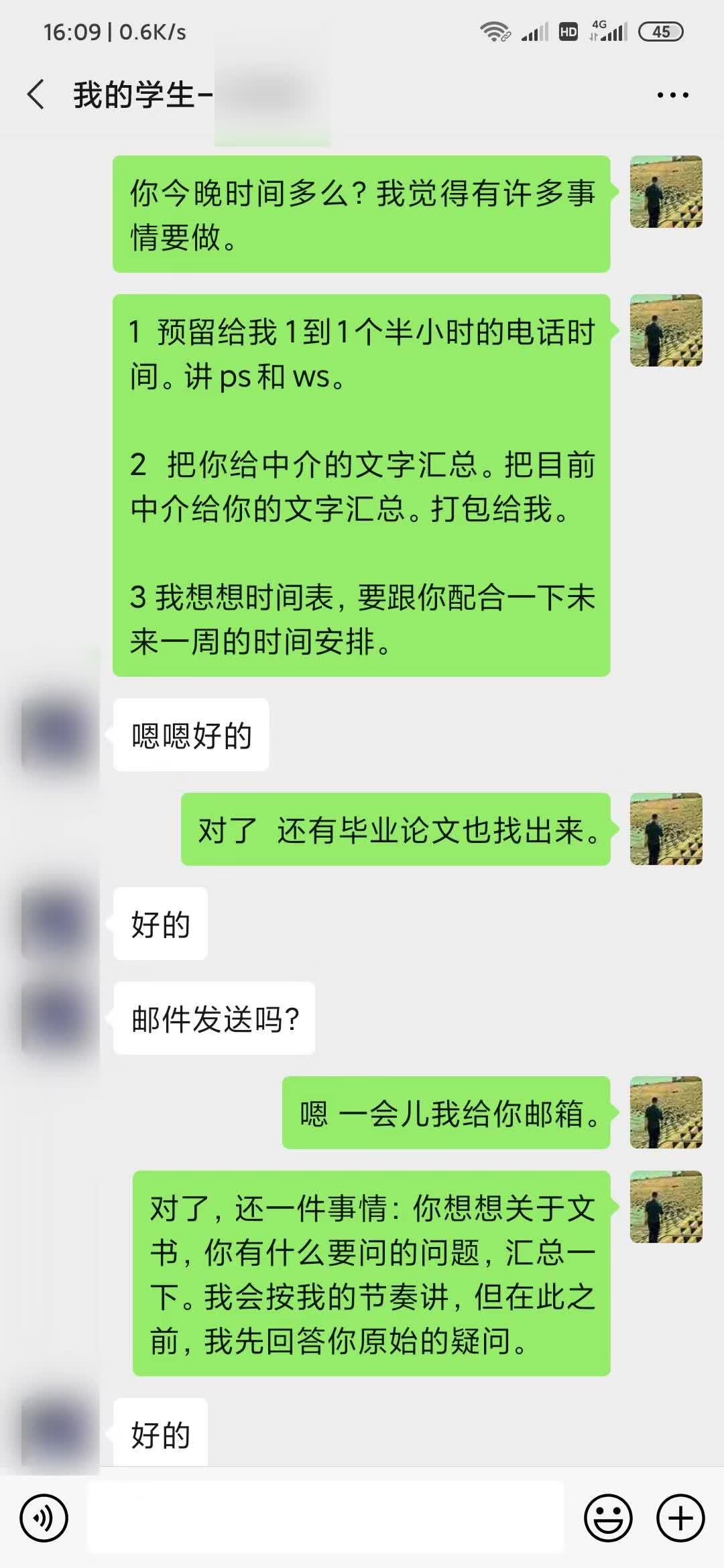The height and width of the screenshot is (1568, 724).
Task: Tap the message text field
Action: click(x=326, y=1518)
